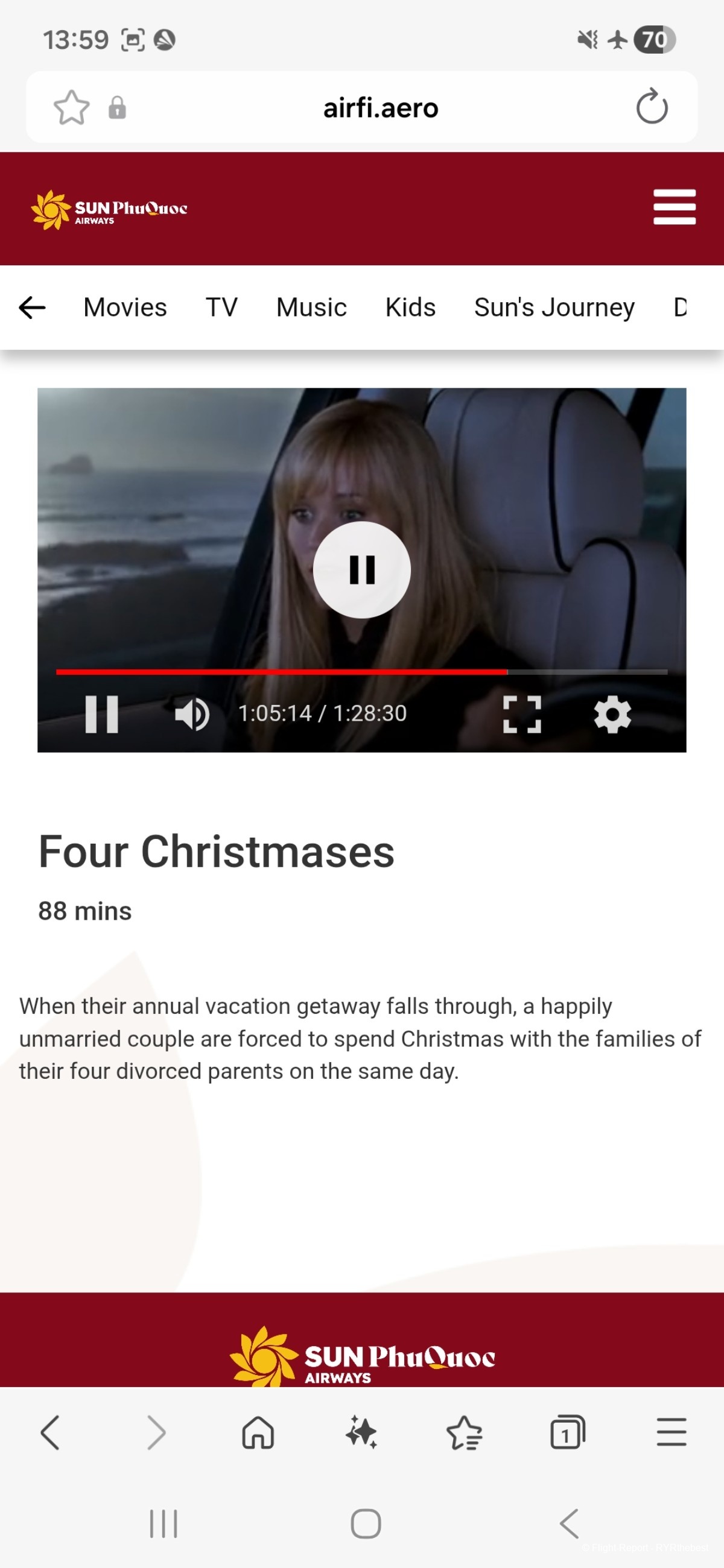Open the Sun's Journey tab
The image size is (724, 1568).
coord(554,308)
